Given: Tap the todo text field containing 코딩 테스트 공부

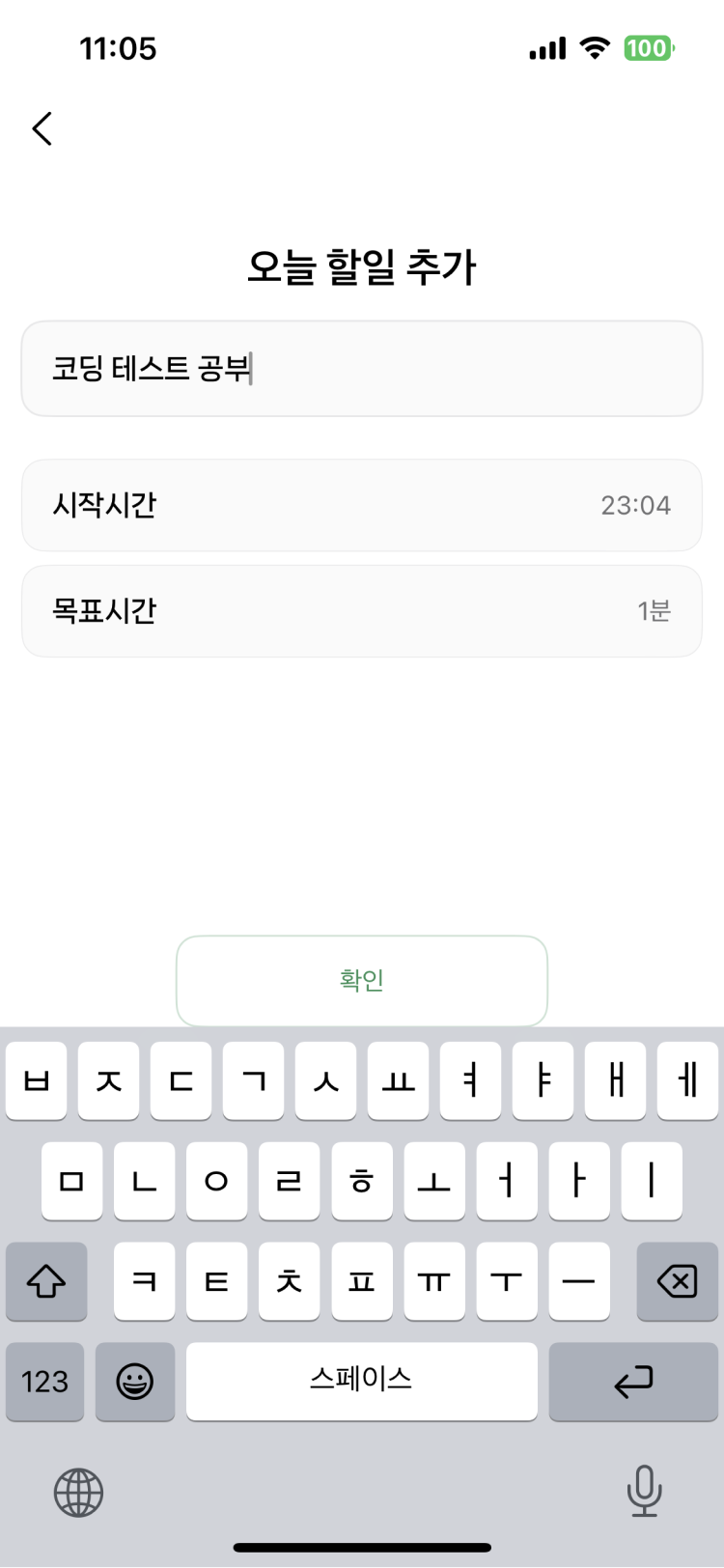Looking at the screenshot, I should coord(362,369).
